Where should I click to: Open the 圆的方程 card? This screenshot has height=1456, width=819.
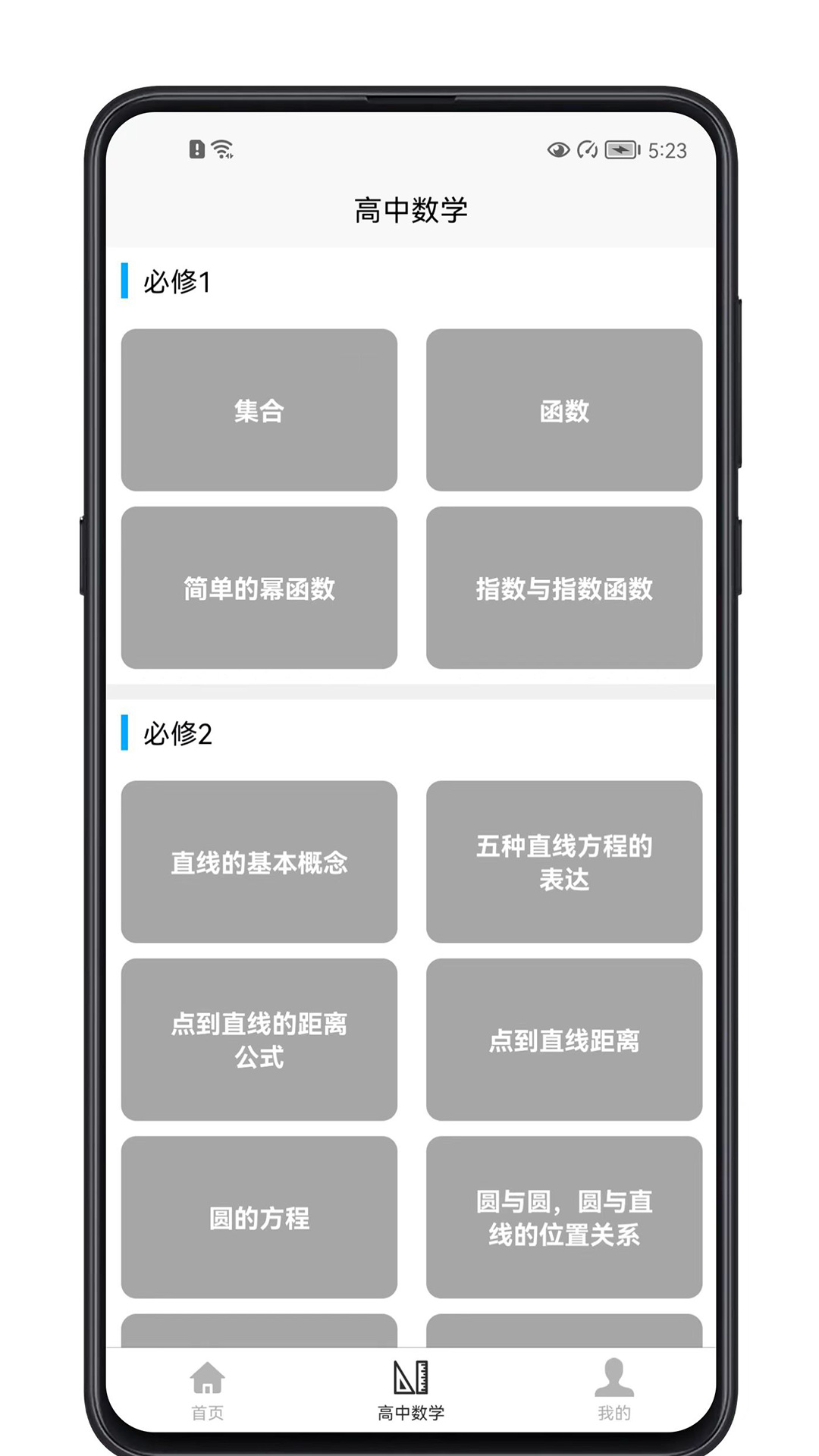point(259,1217)
